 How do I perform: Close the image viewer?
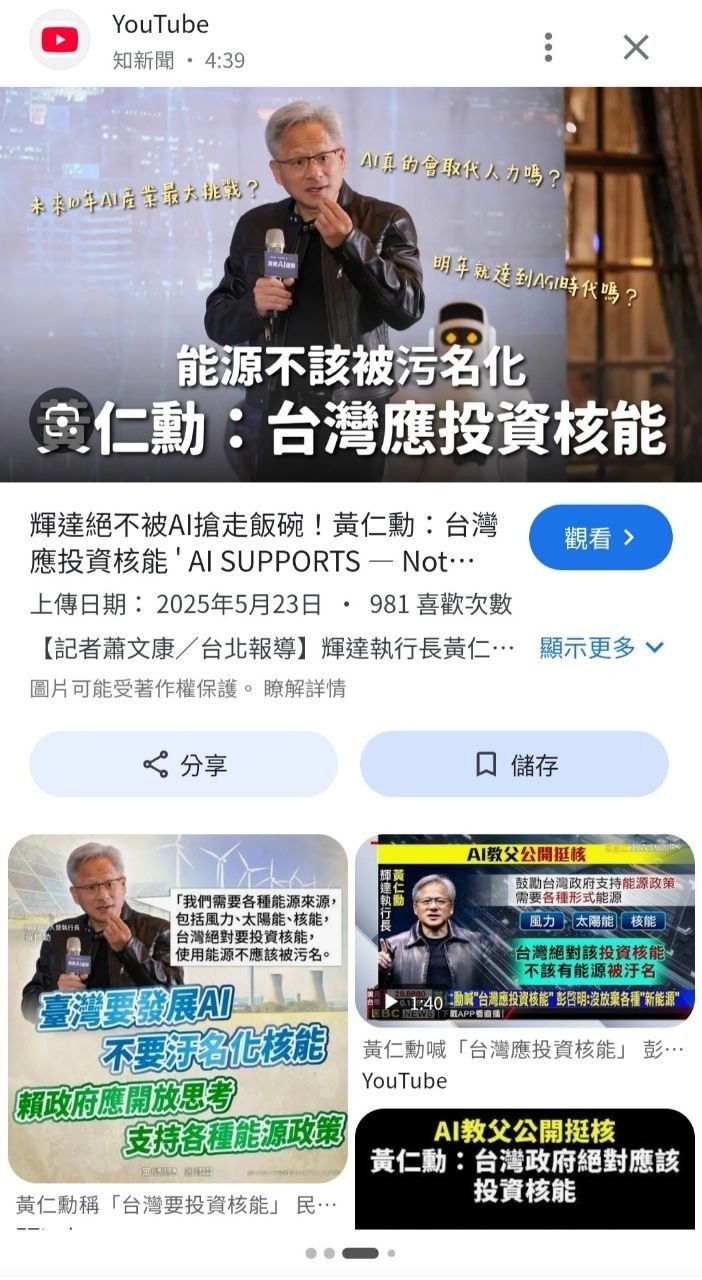tap(636, 47)
